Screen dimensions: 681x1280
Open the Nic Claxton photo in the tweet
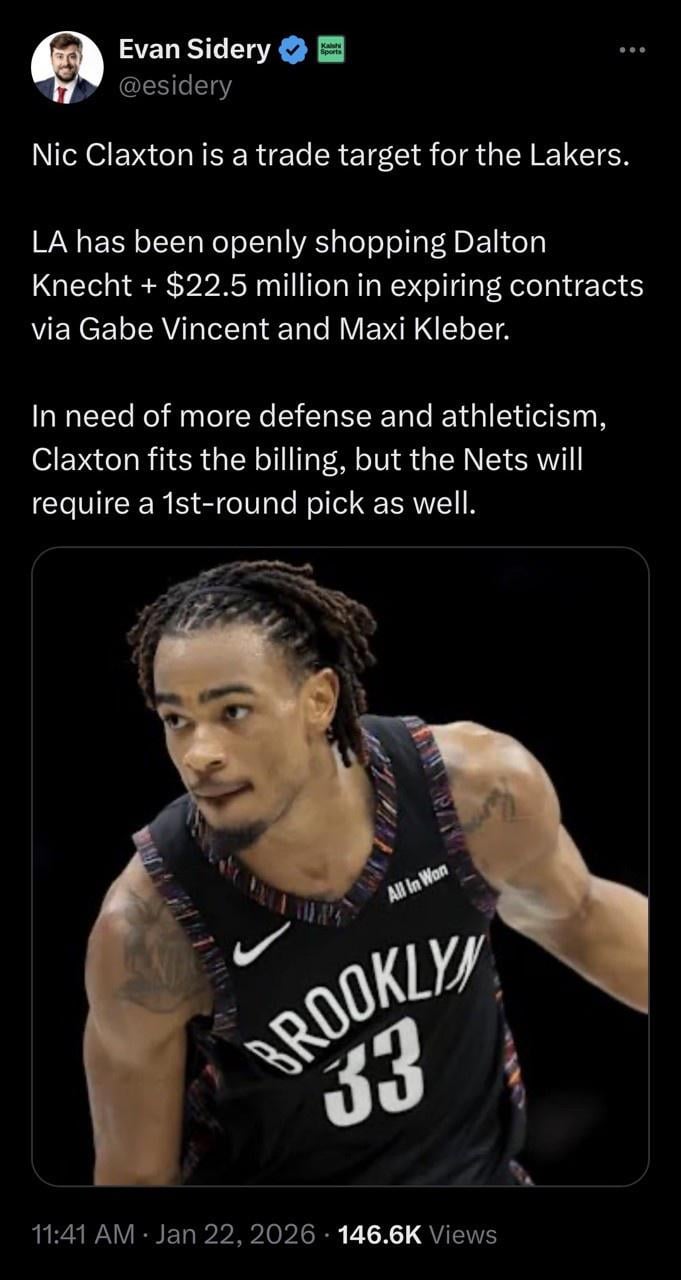point(340,866)
